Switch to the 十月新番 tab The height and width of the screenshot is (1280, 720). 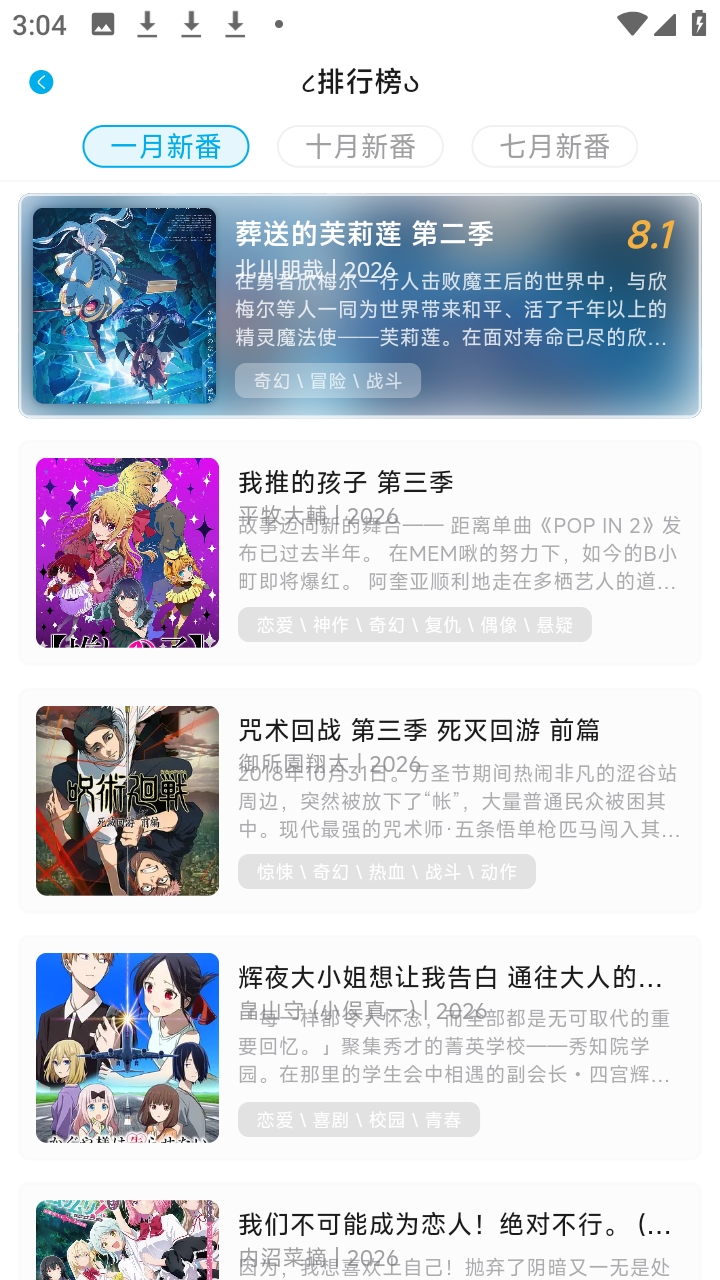click(360, 147)
